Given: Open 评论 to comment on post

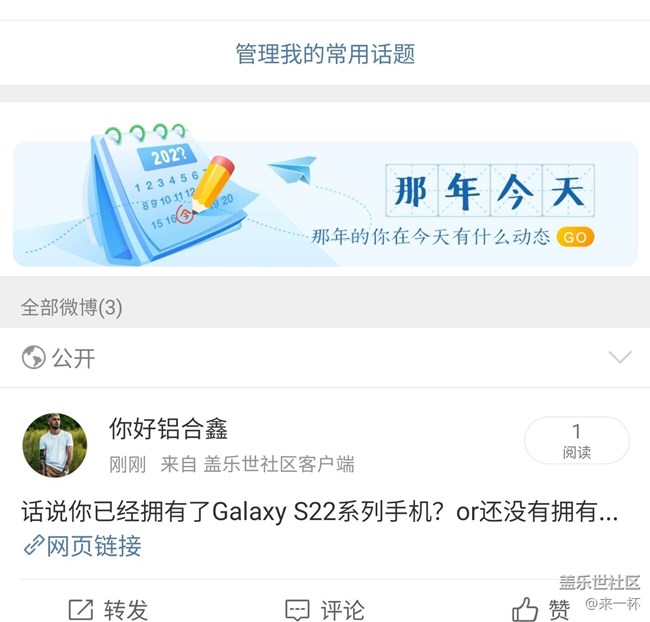Looking at the screenshot, I should click(x=325, y=609).
